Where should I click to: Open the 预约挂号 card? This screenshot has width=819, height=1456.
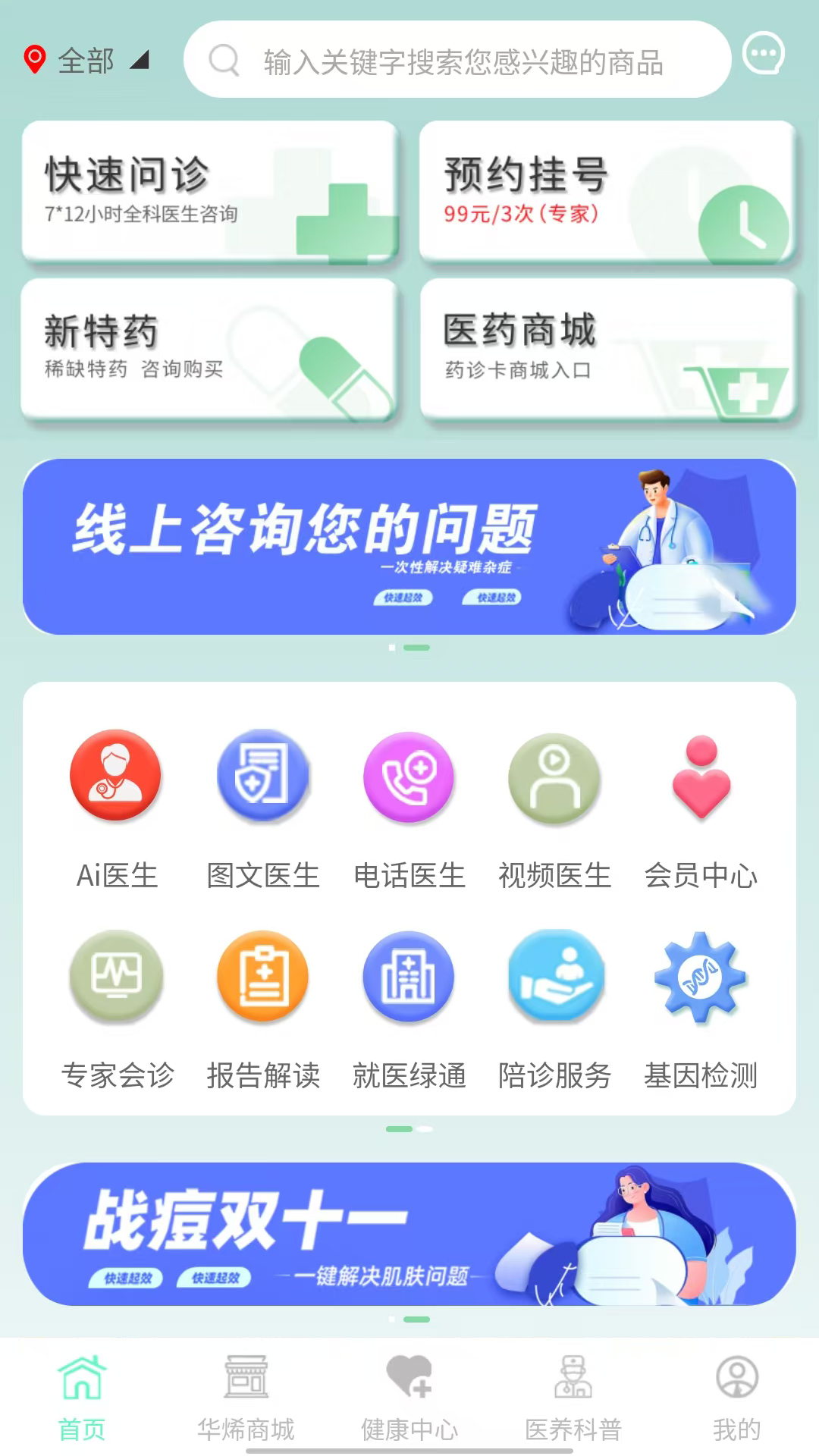608,191
